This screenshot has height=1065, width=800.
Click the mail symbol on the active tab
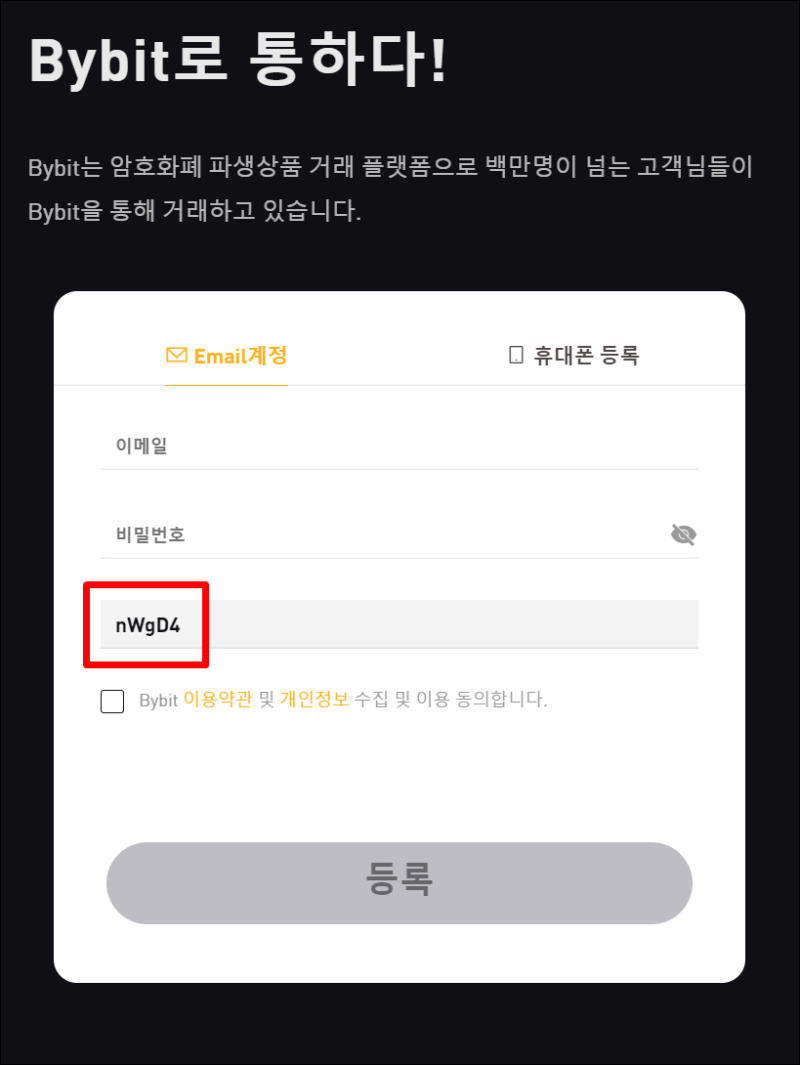click(x=175, y=354)
